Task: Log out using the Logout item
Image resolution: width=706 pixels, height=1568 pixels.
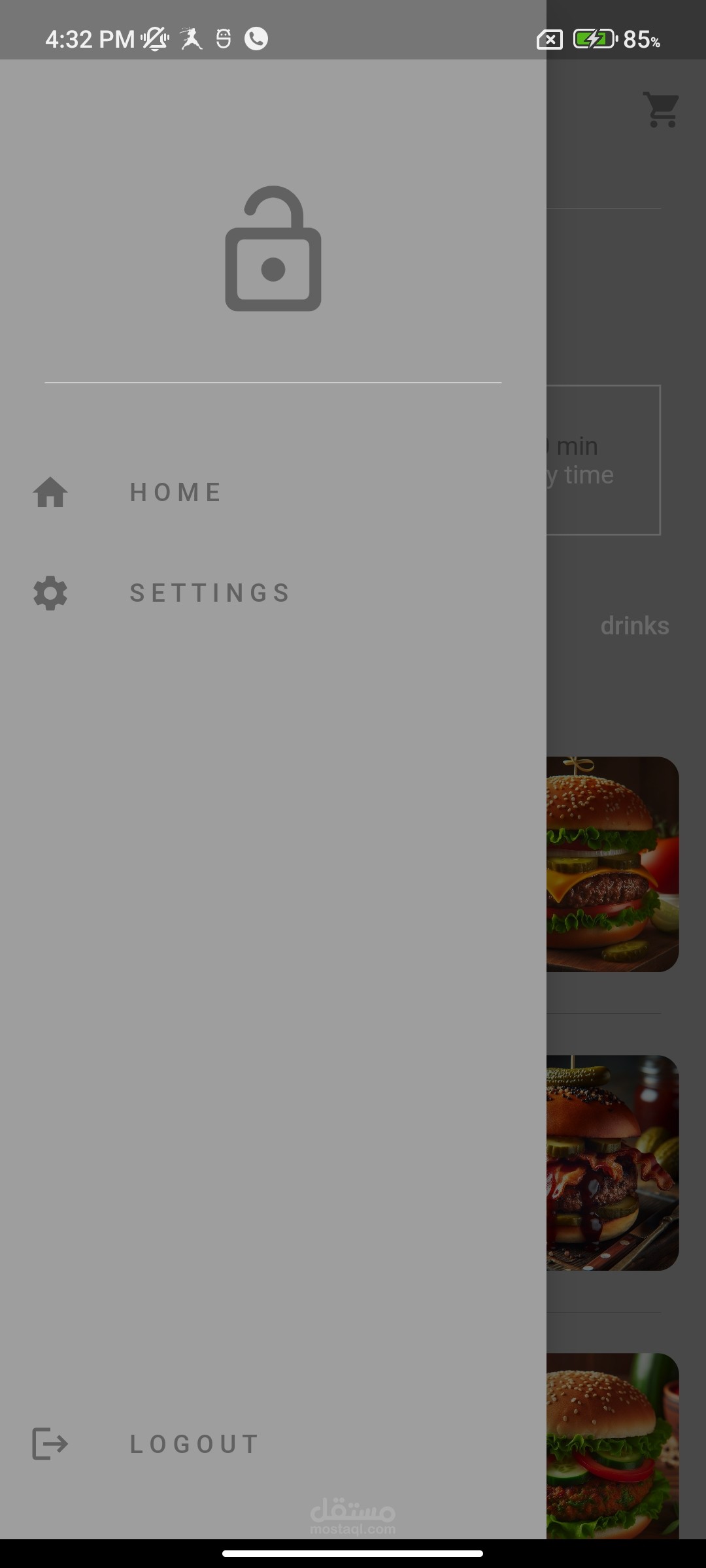Action: (x=273, y=1444)
